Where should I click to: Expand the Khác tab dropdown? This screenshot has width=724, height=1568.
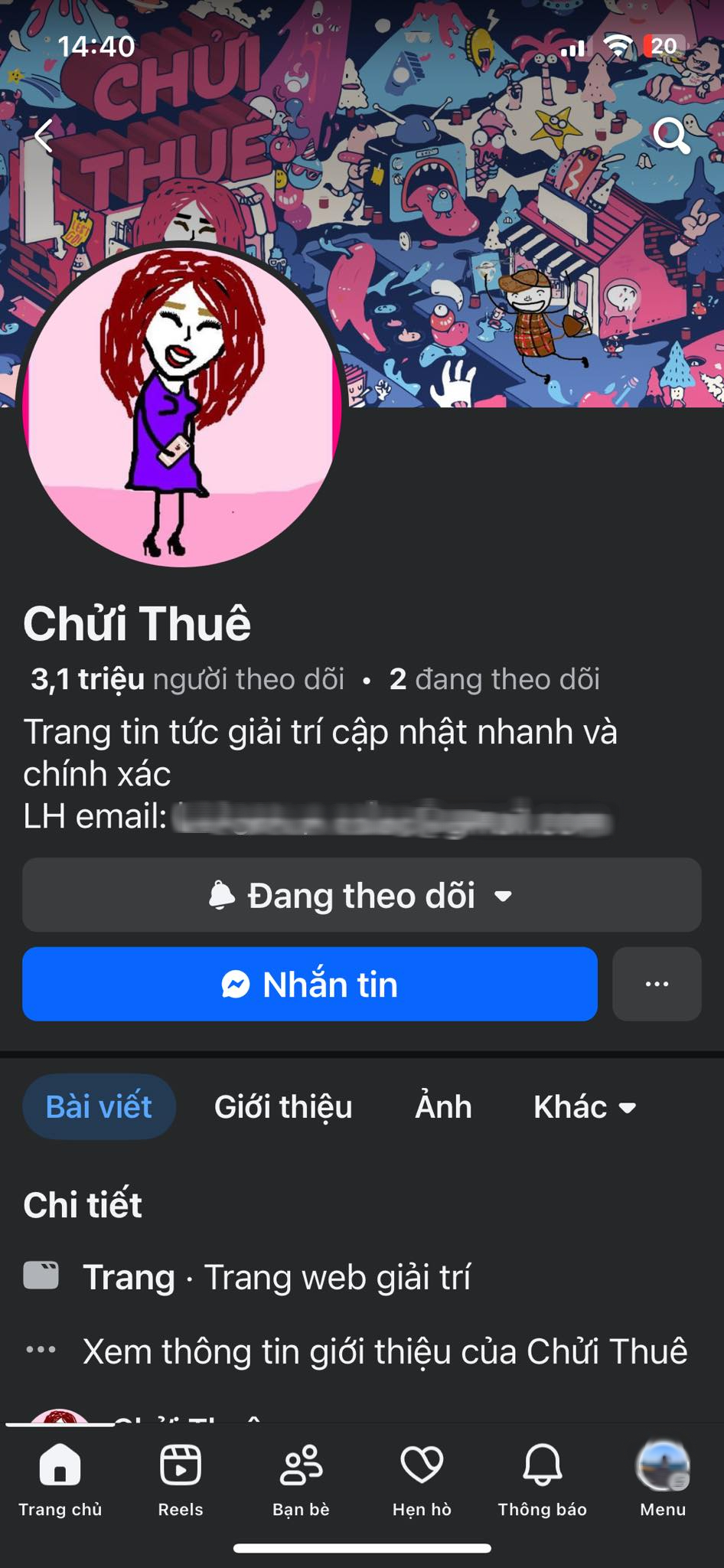(585, 1106)
